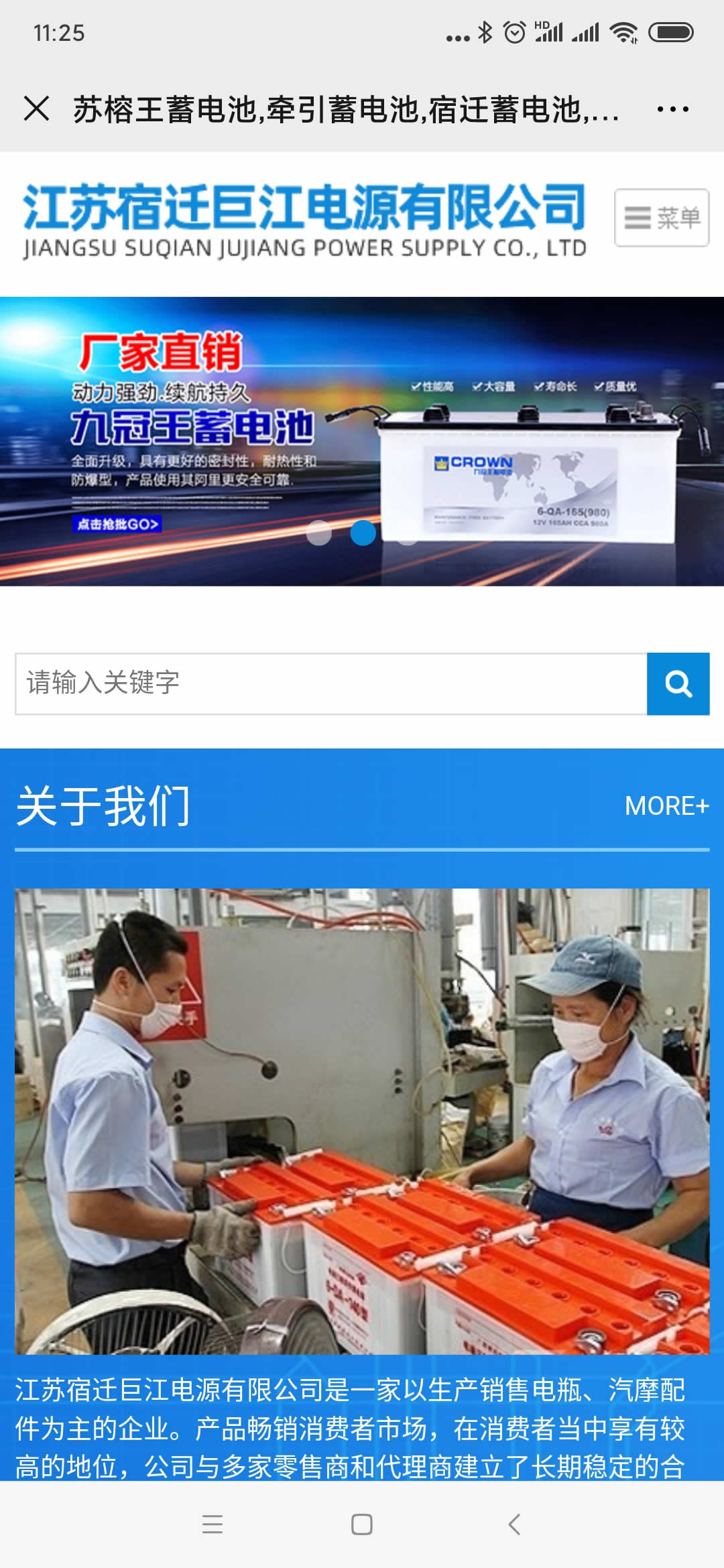The height and width of the screenshot is (1568, 724).
Task: Tap the blue magnifier search button
Action: click(x=678, y=683)
